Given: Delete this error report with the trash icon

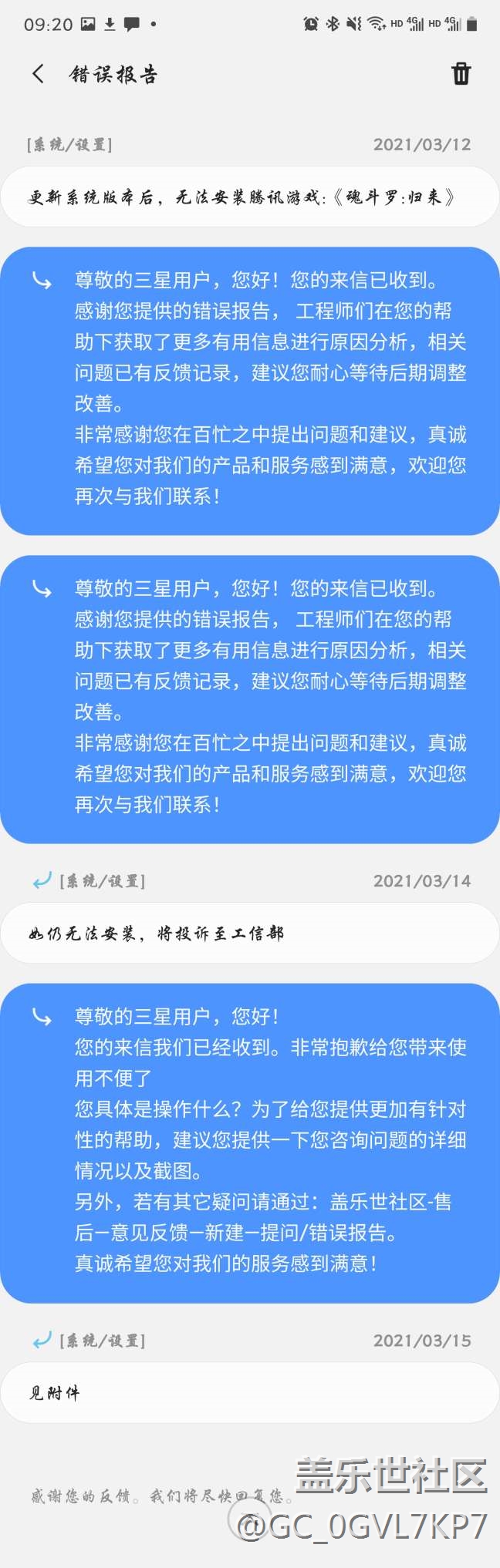Looking at the screenshot, I should click(461, 74).
